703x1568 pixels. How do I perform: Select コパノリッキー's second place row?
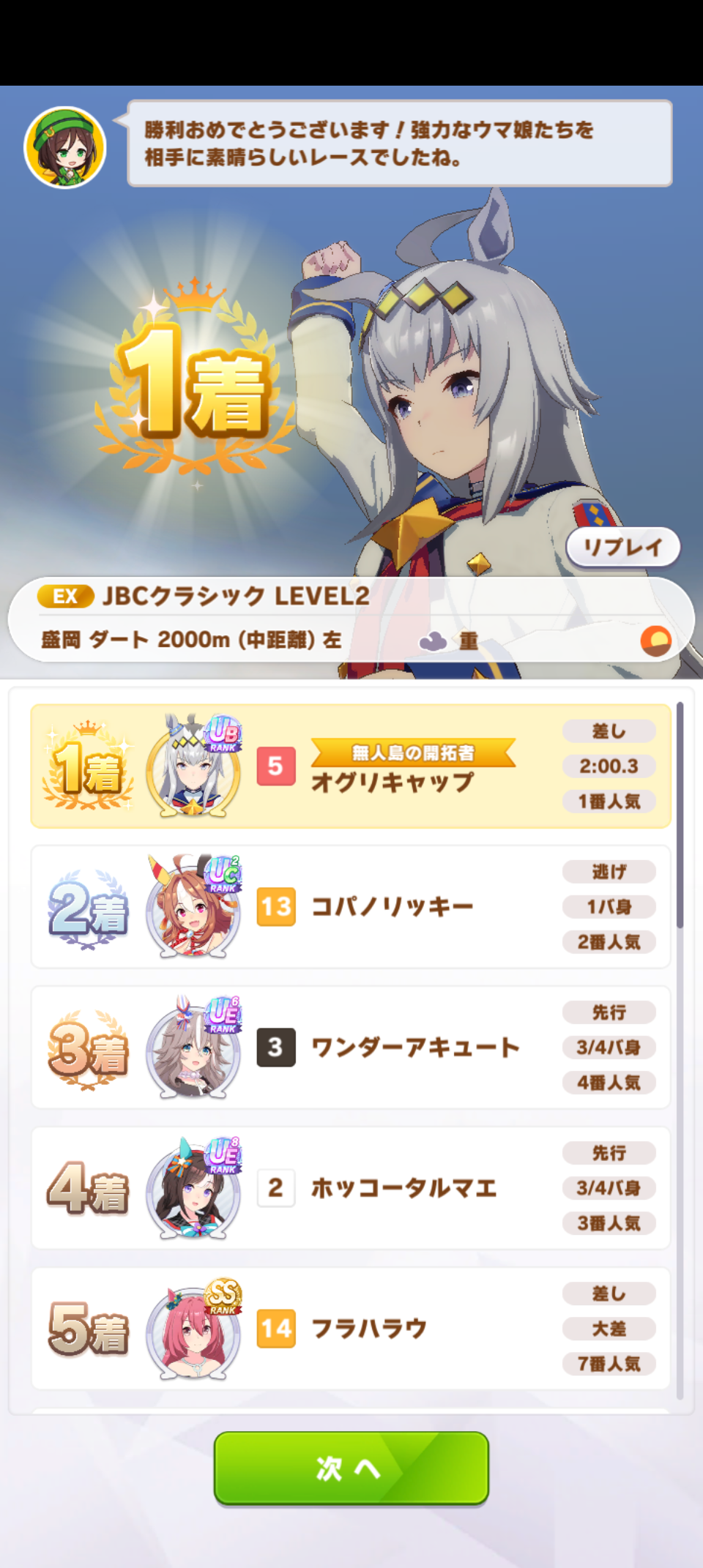pyautogui.click(x=351, y=907)
